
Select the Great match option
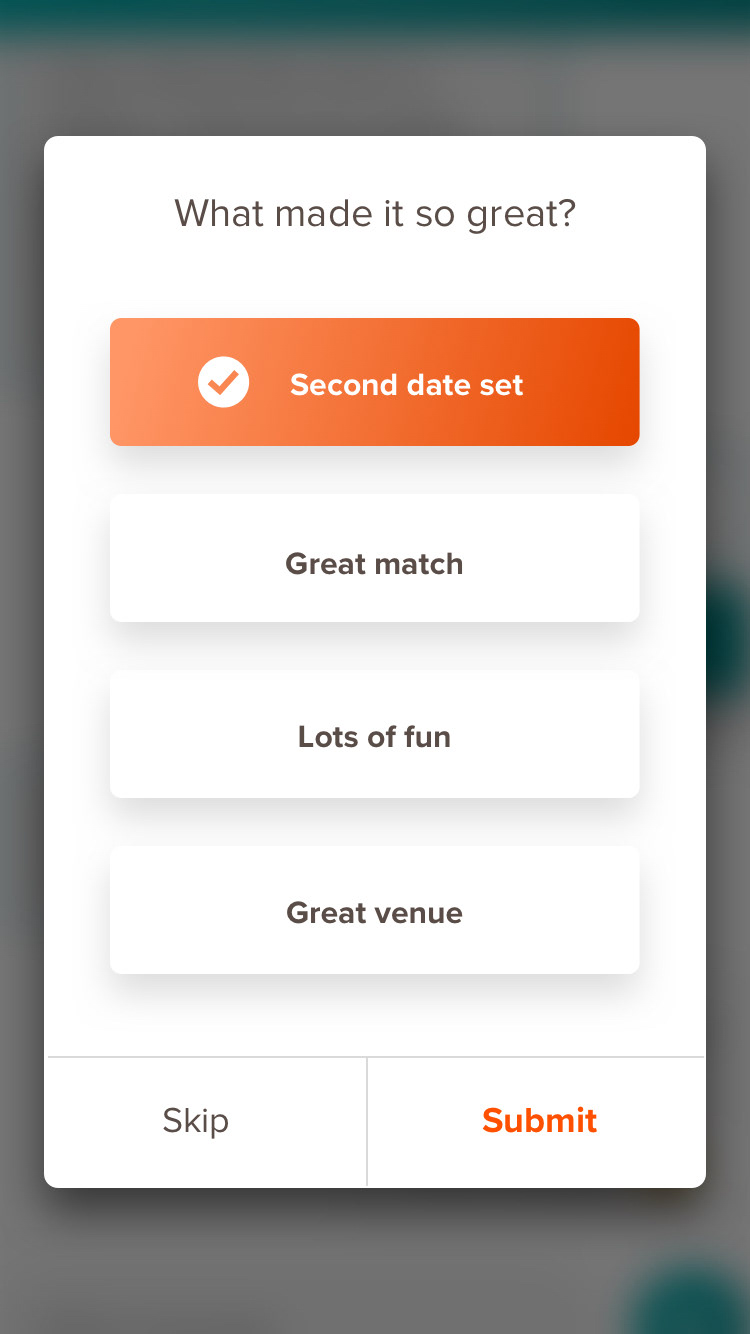(374, 558)
